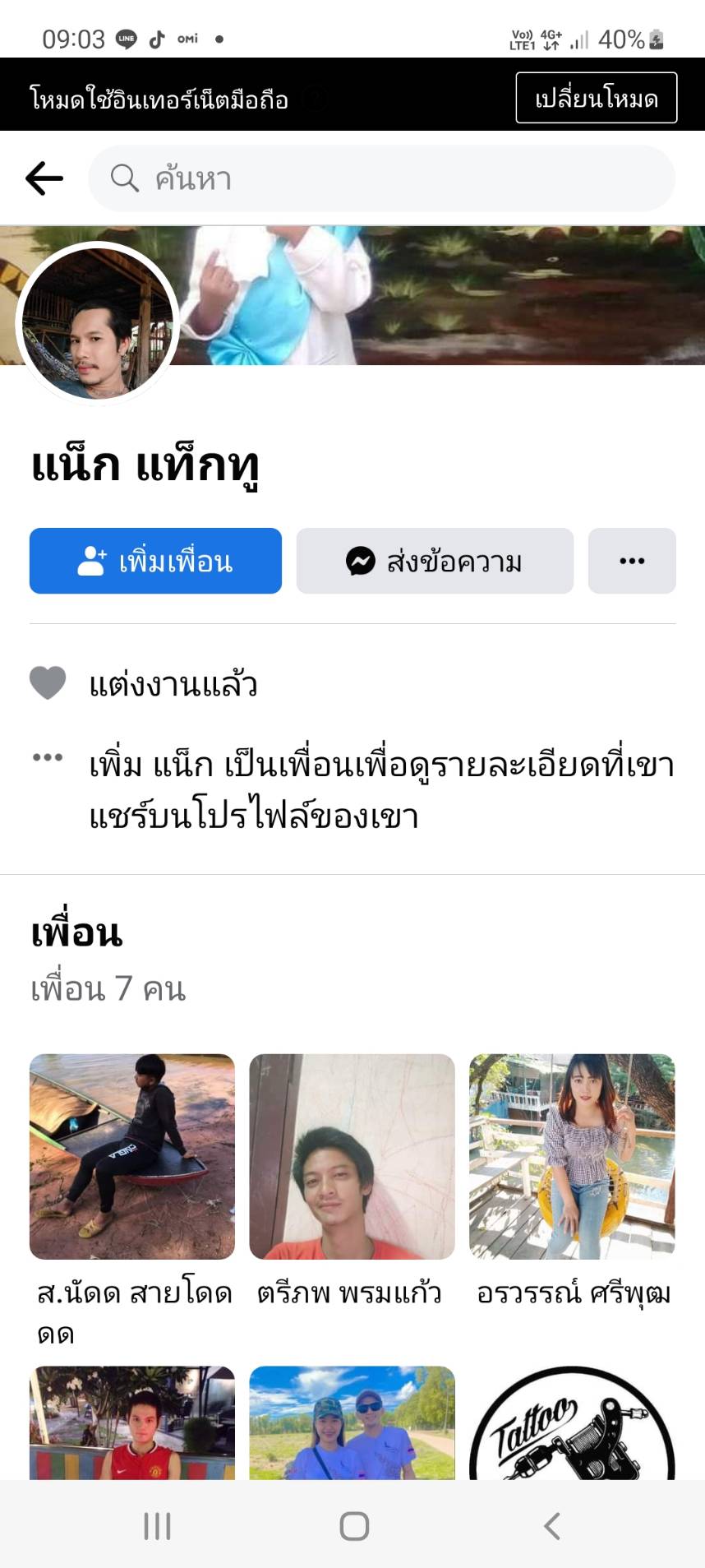Tap the เปลี่ยนโหมด button
705x1568 pixels.
(x=596, y=99)
